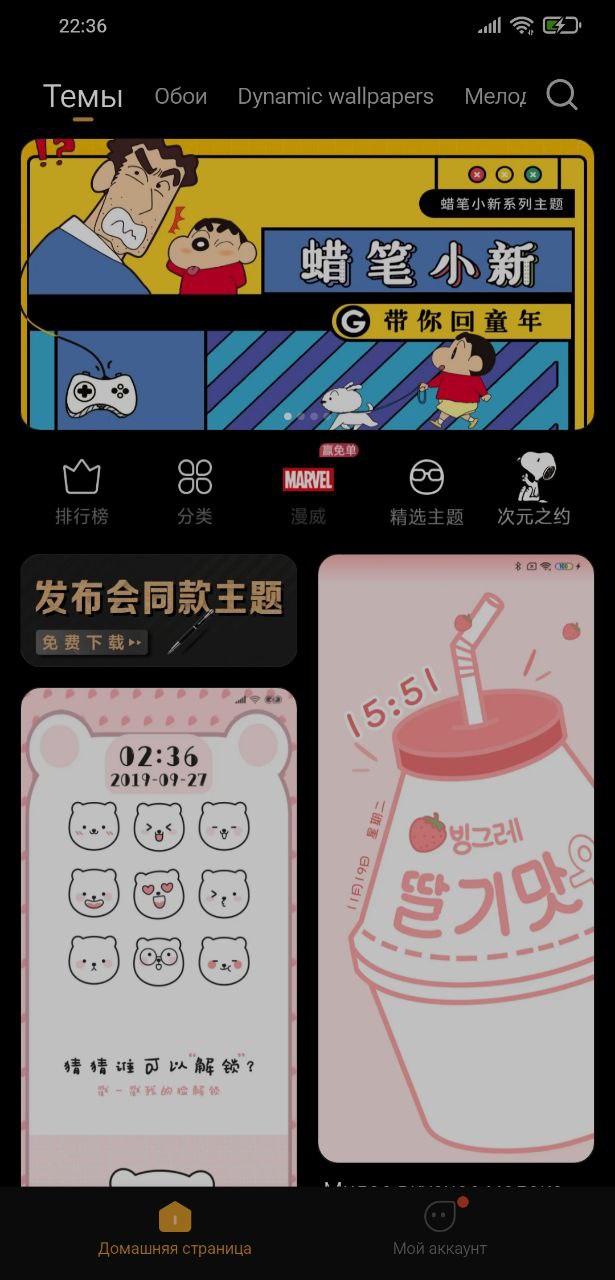Open the Marvel 漫威 section

coord(308,491)
